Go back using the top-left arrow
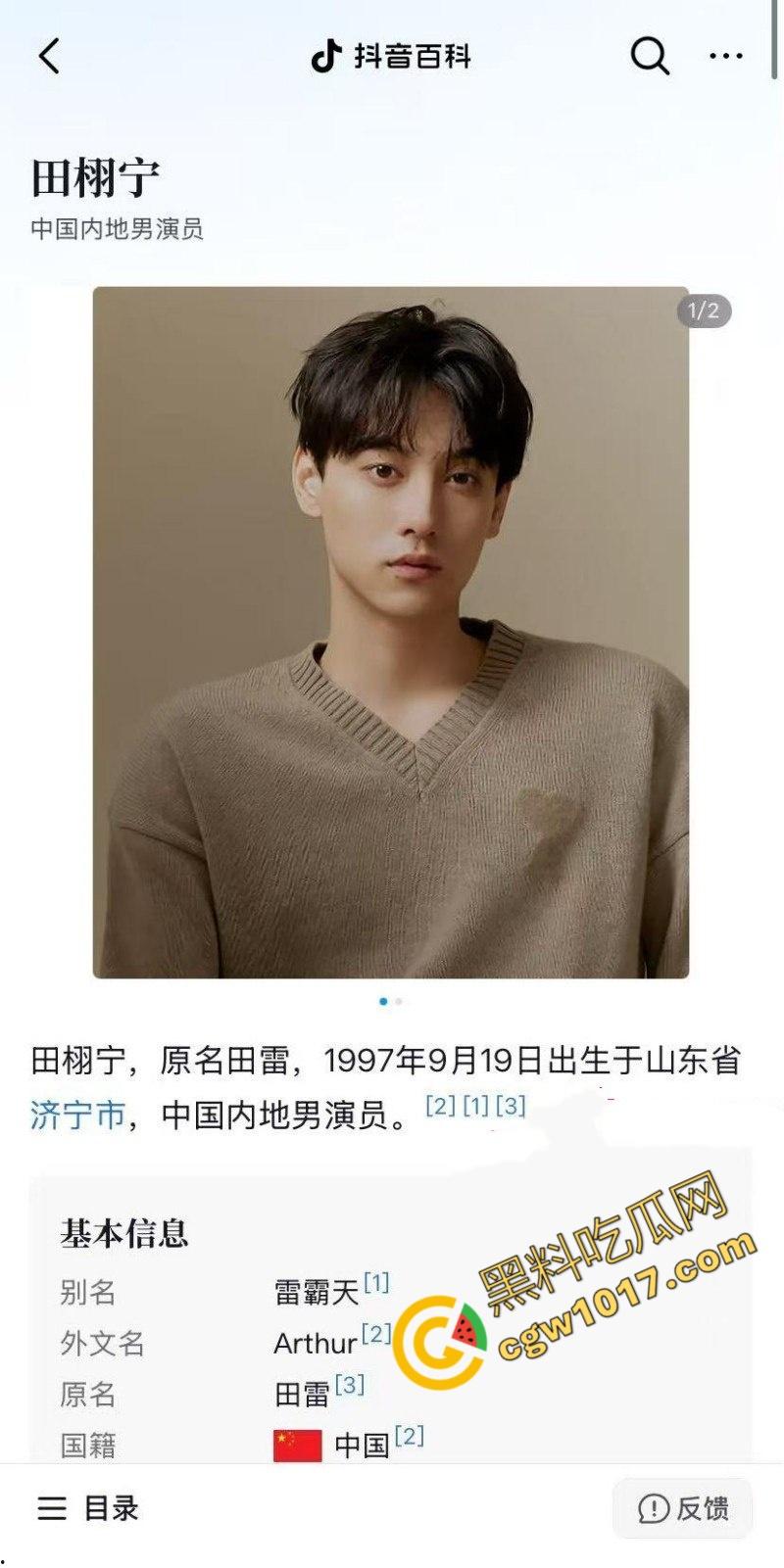Screen dimensions: 784x1568 coord(50,56)
